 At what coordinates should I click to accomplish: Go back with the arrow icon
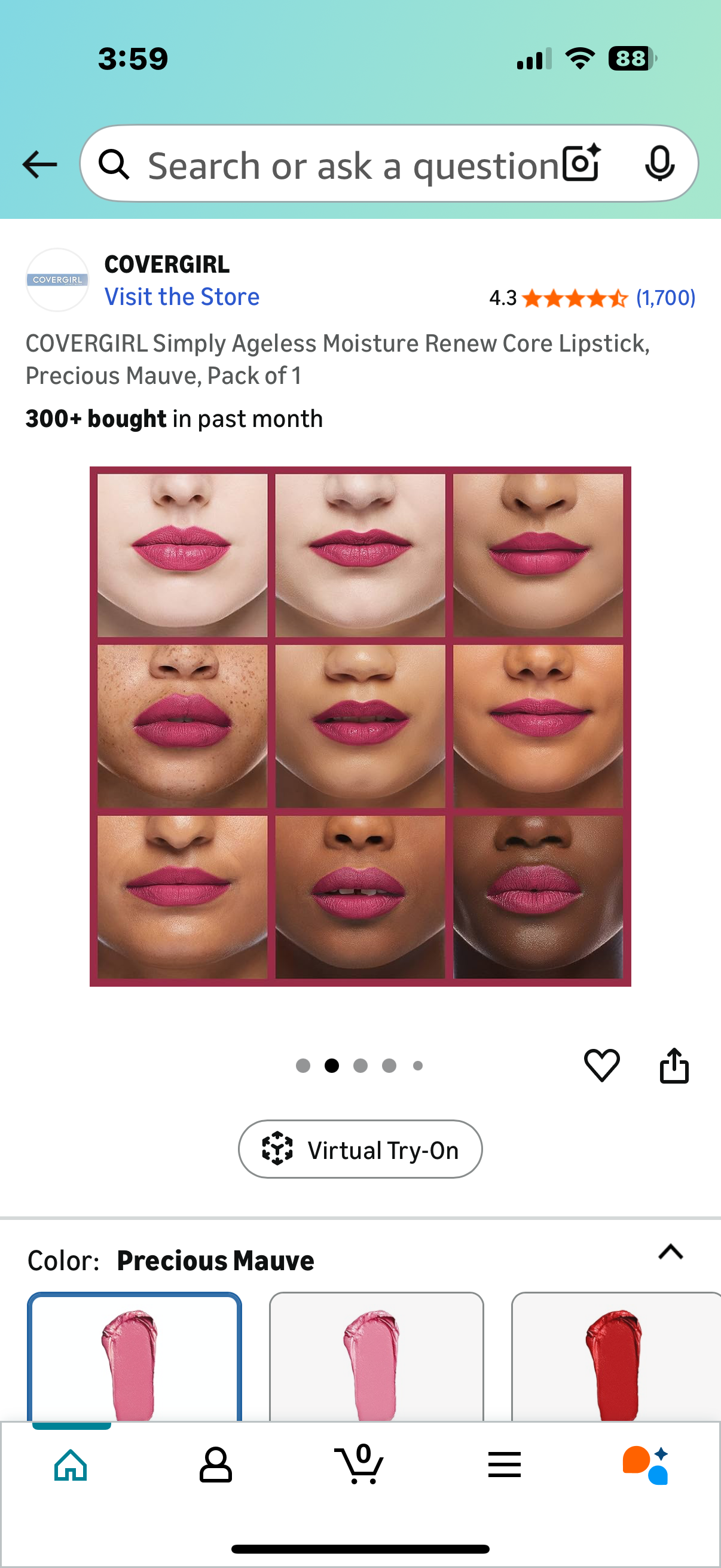click(x=39, y=164)
